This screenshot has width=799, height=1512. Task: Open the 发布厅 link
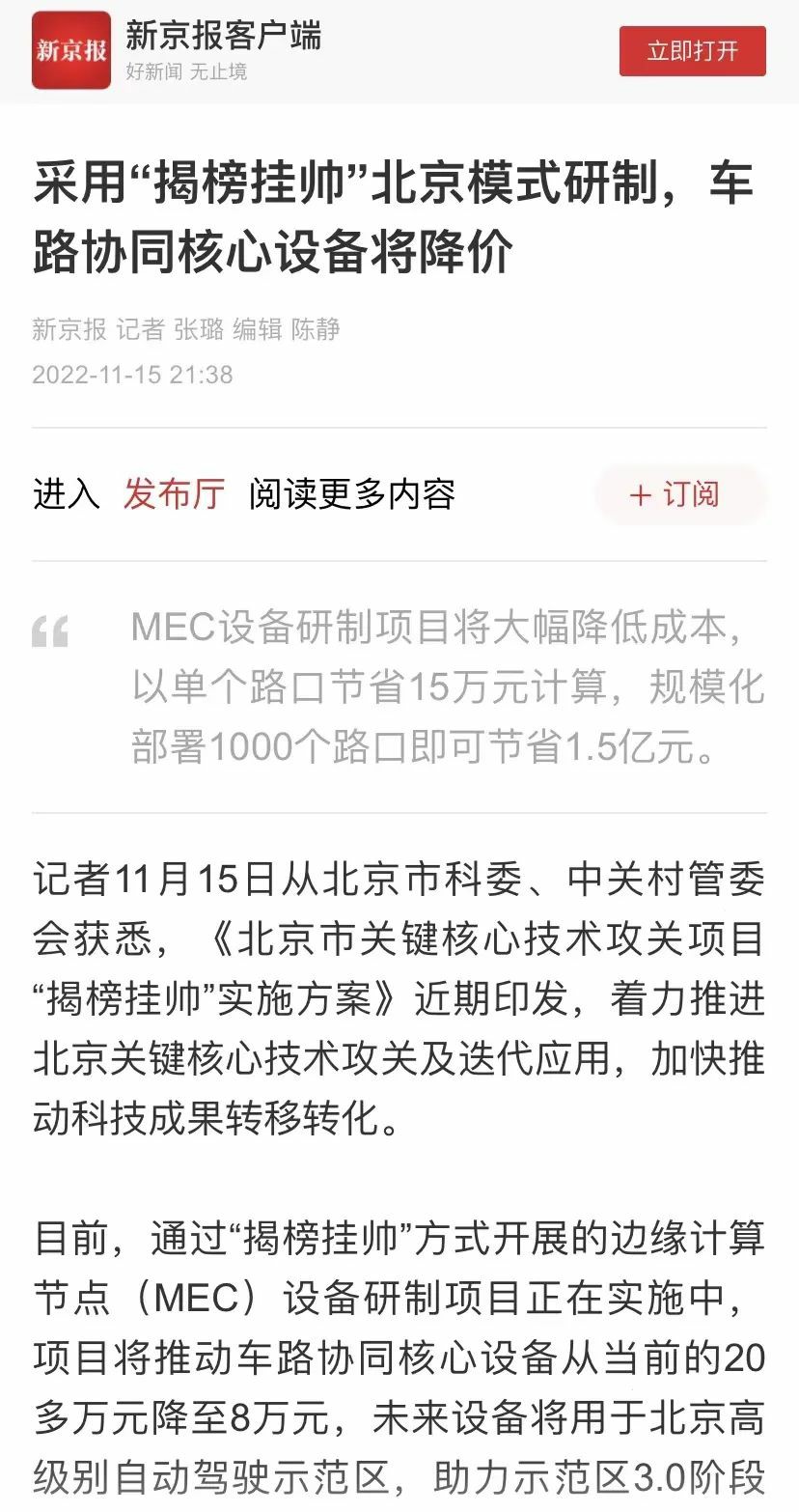(174, 494)
